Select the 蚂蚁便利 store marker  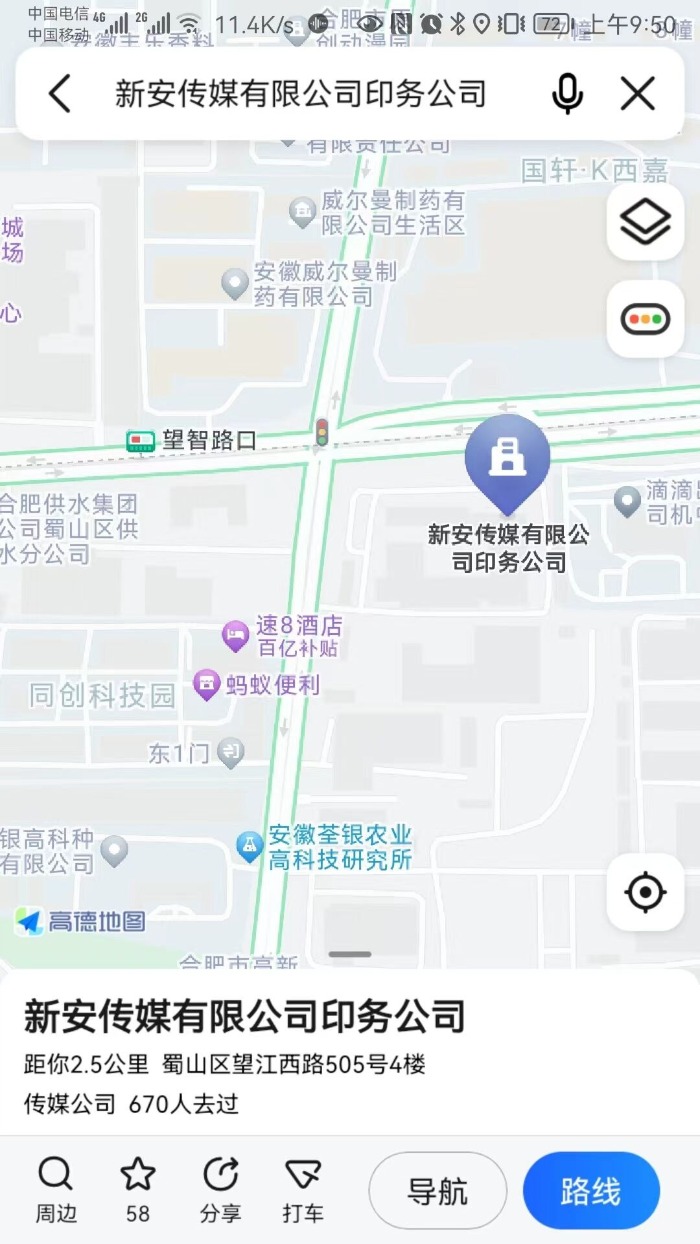pyautogui.click(x=207, y=685)
